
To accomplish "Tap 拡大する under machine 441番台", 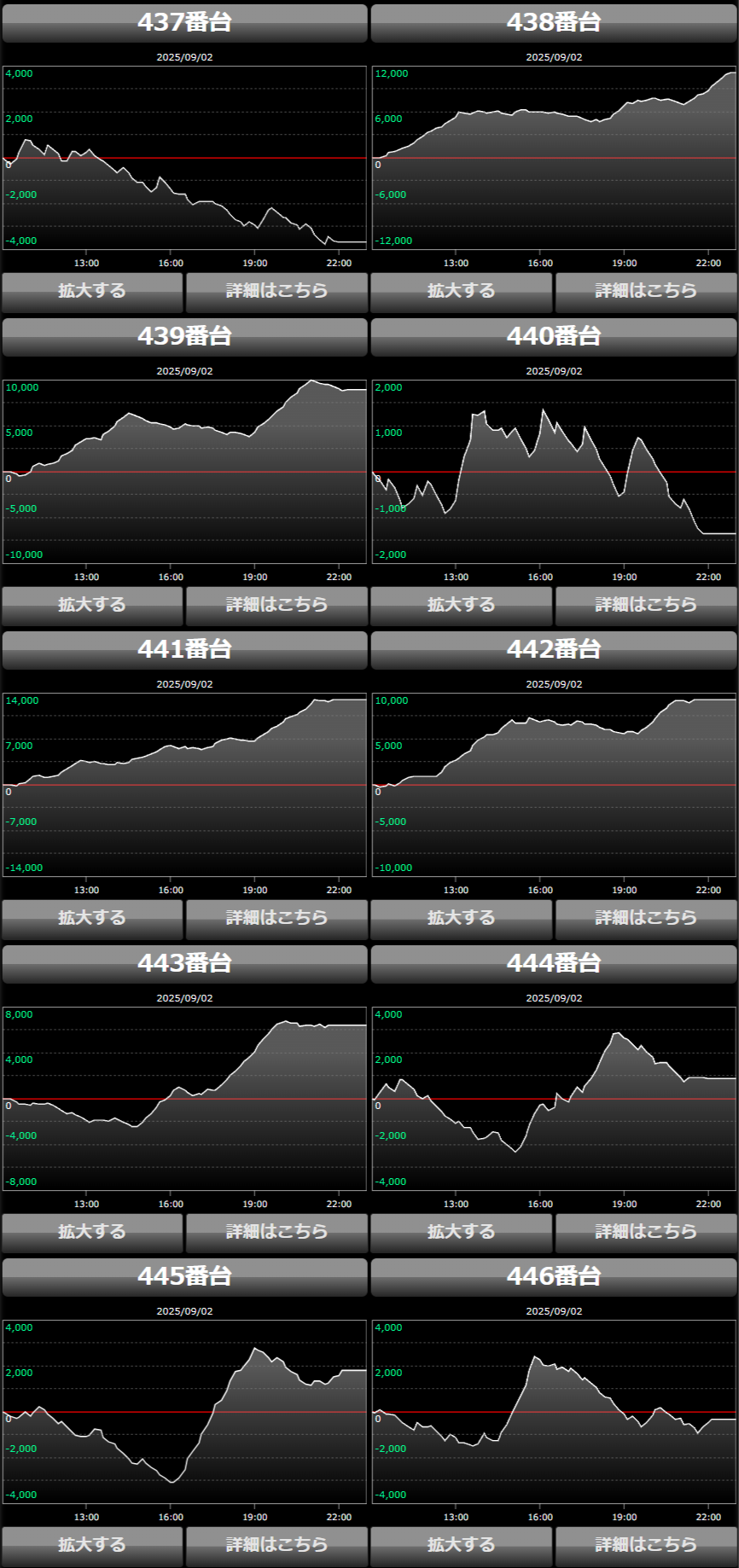I will 92,919.
